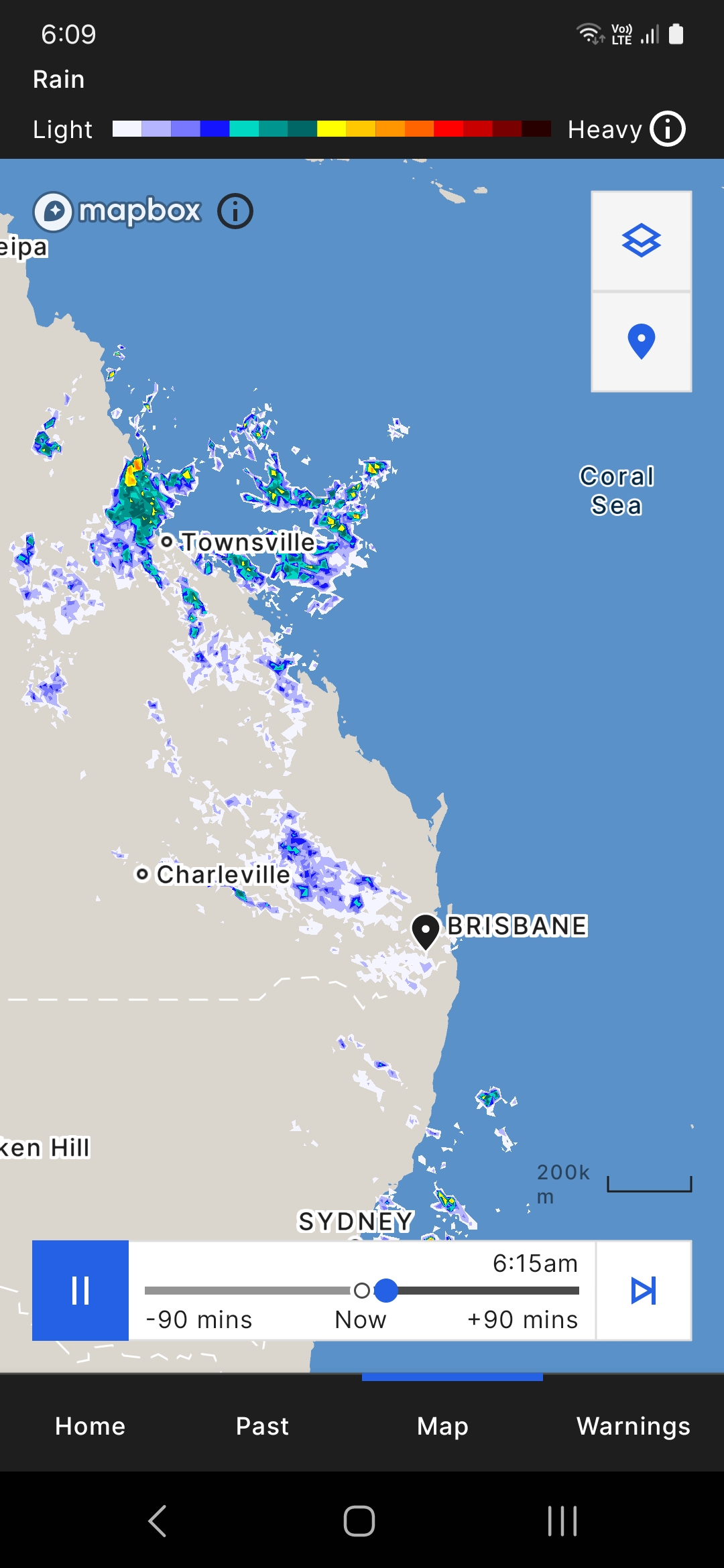Image resolution: width=724 pixels, height=1568 pixels.
Task: Skip to the next radar frame
Action: click(644, 1291)
